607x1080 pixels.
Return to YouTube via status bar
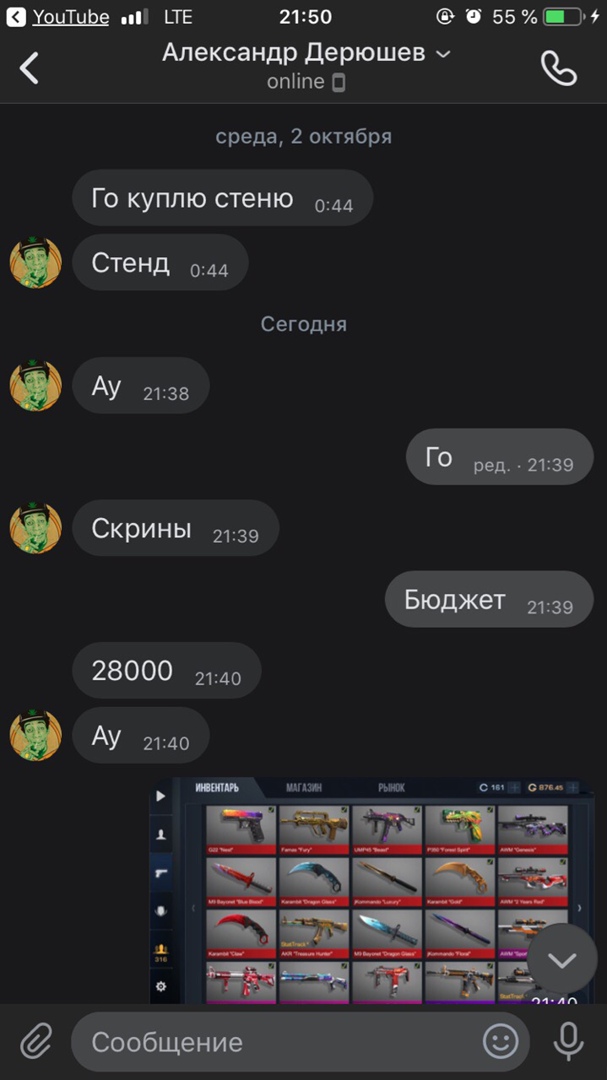pyautogui.click(x=60, y=17)
